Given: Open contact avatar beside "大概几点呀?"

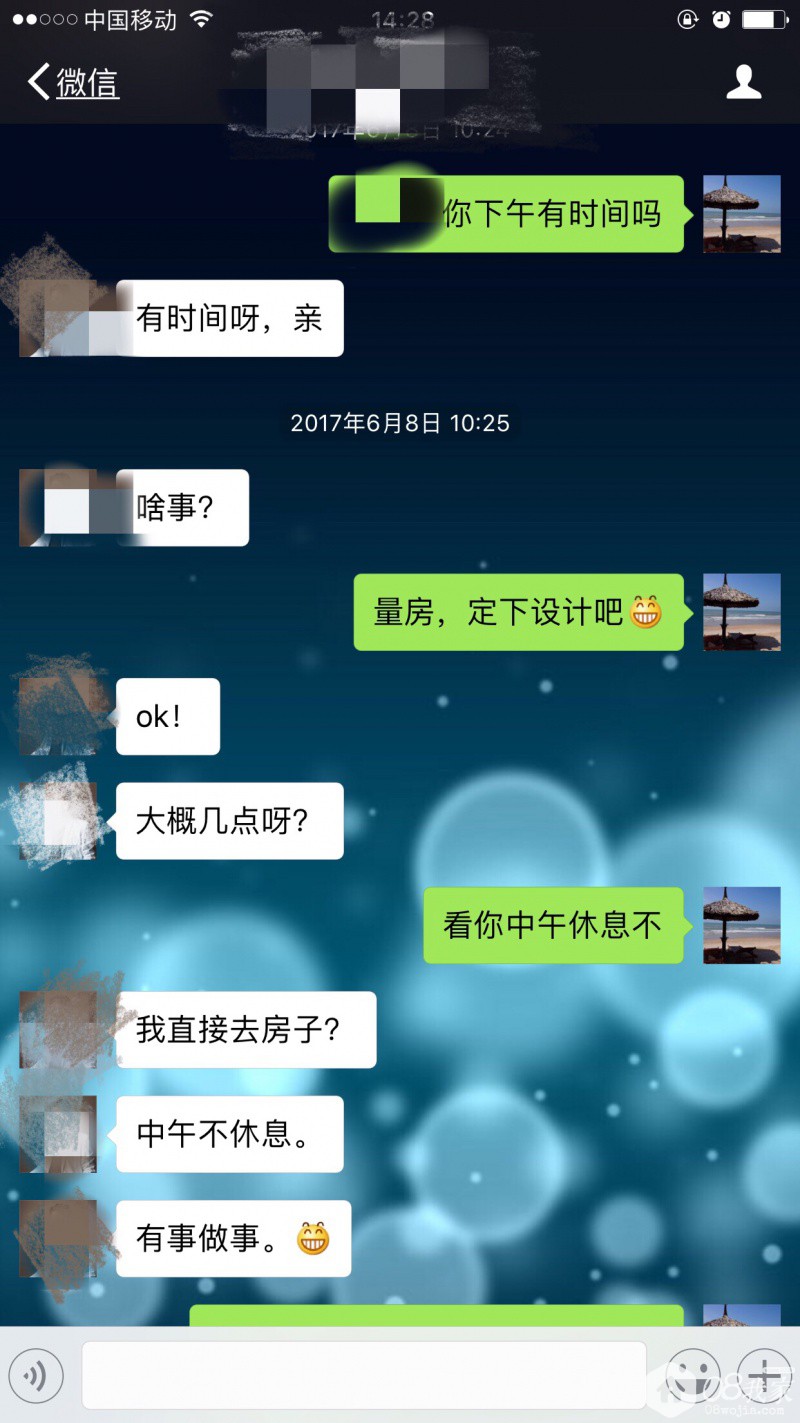Looking at the screenshot, I should [x=58, y=821].
